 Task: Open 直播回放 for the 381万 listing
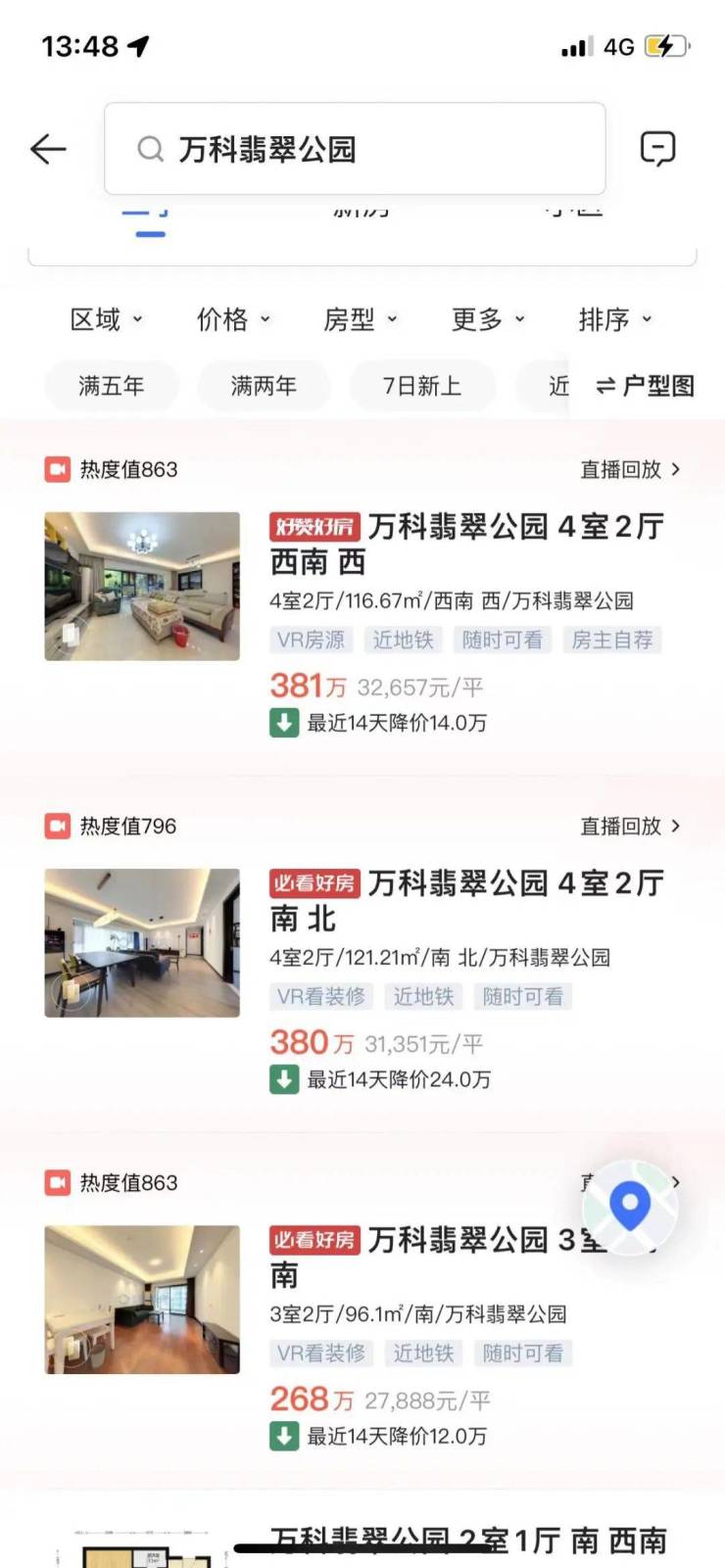point(629,470)
